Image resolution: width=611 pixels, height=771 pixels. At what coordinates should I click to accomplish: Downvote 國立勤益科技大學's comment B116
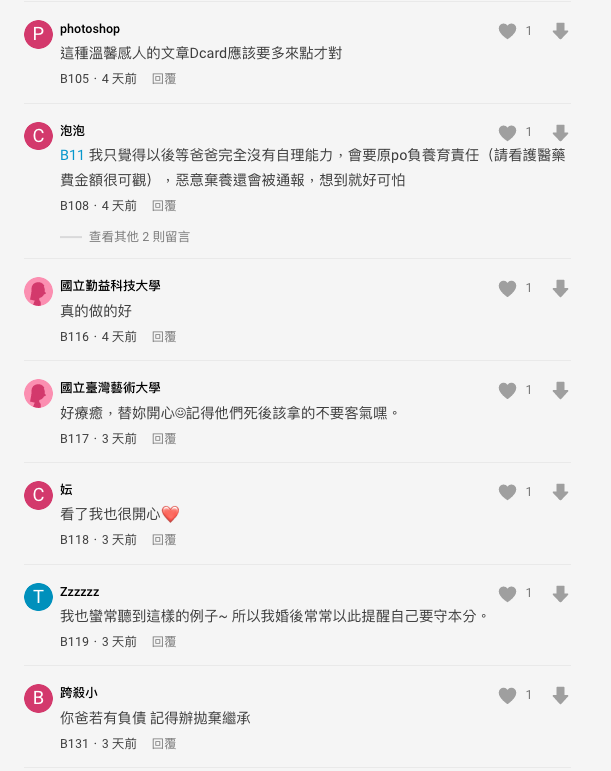tap(560, 289)
